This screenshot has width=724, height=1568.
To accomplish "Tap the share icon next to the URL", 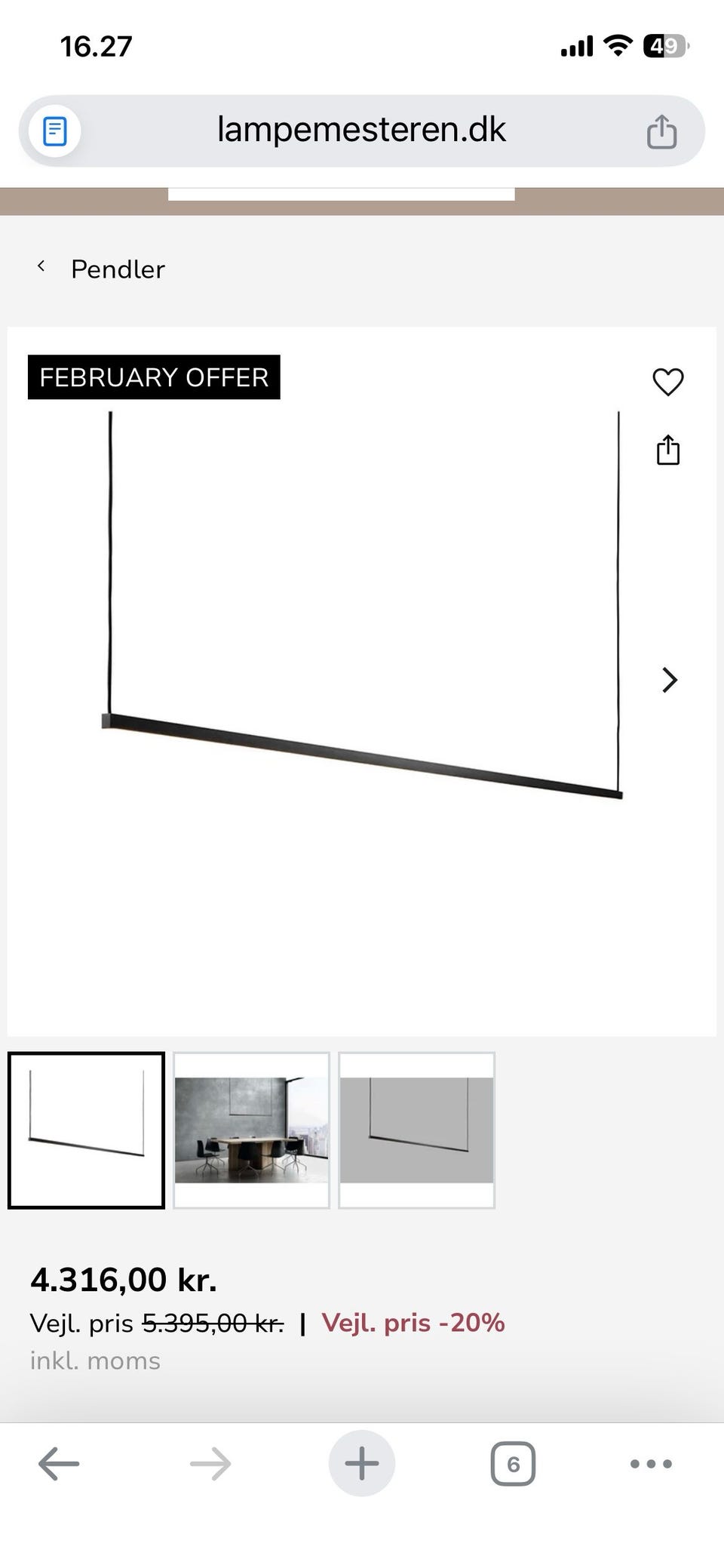I will pos(661,129).
